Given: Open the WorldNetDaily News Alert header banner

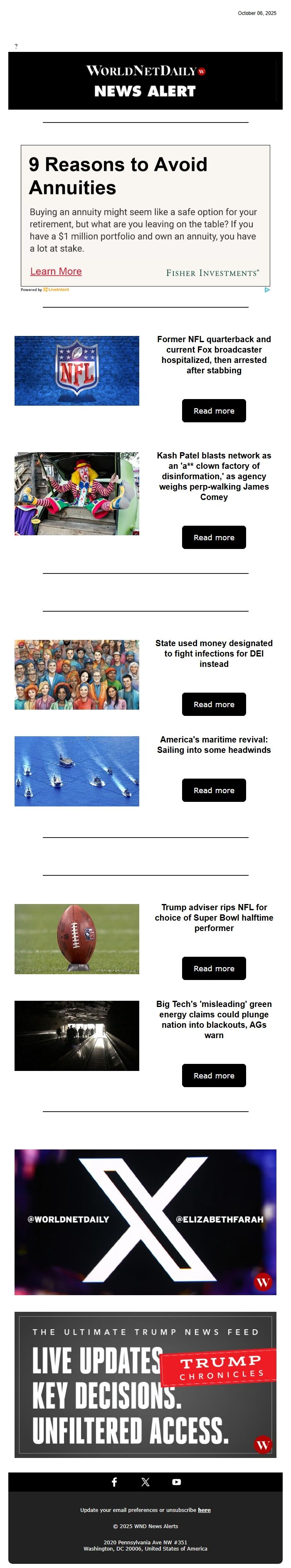Looking at the screenshot, I should tap(145, 81).
